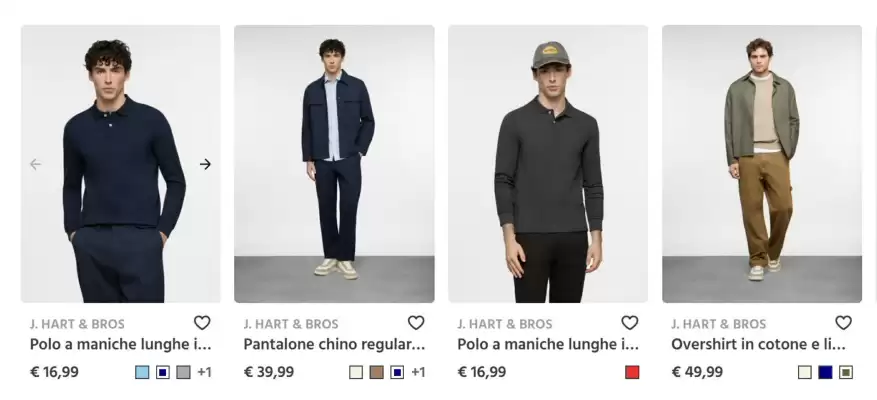This screenshot has height=400, width=877.
Task: Add Pantalone chino regular to favorites
Action: pyautogui.click(x=416, y=323)
